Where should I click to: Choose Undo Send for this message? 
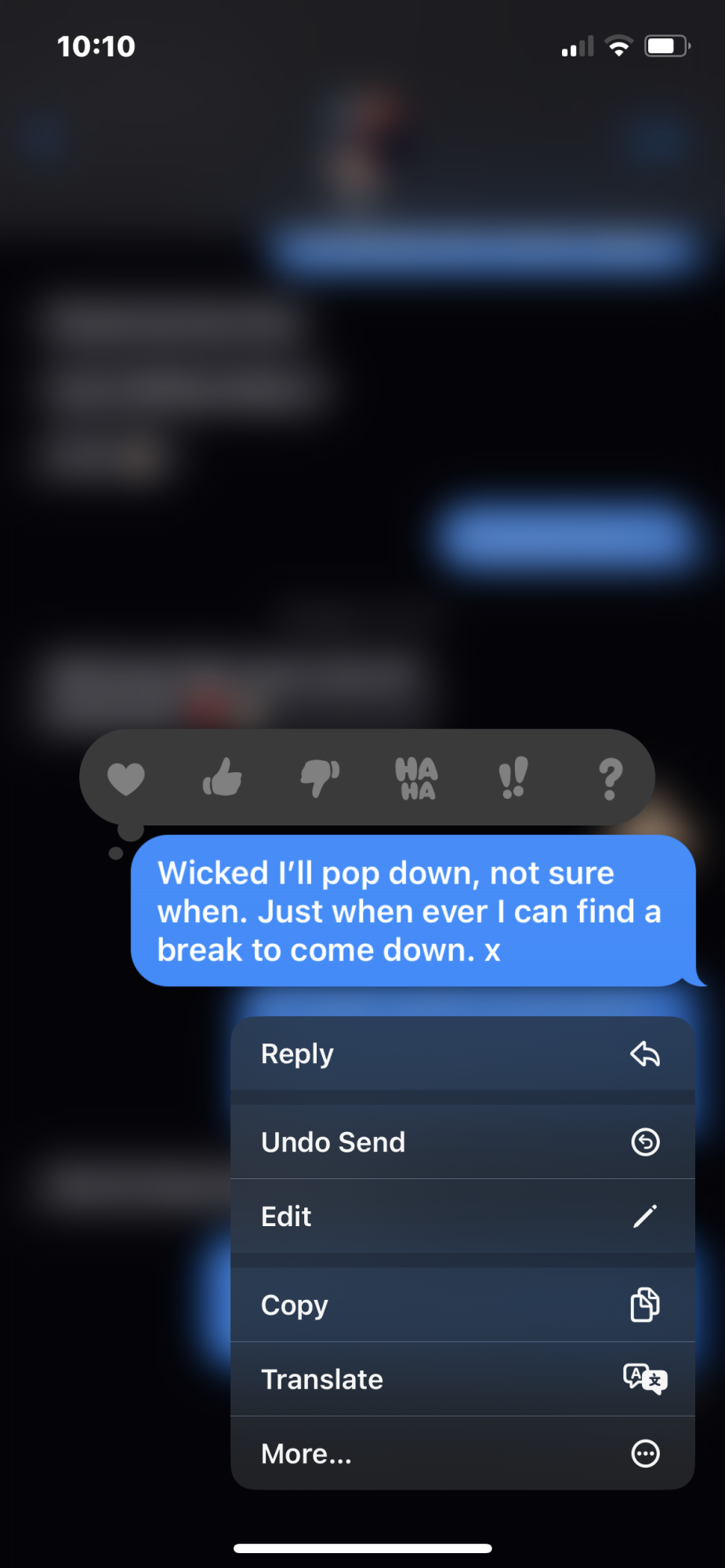462,1142
